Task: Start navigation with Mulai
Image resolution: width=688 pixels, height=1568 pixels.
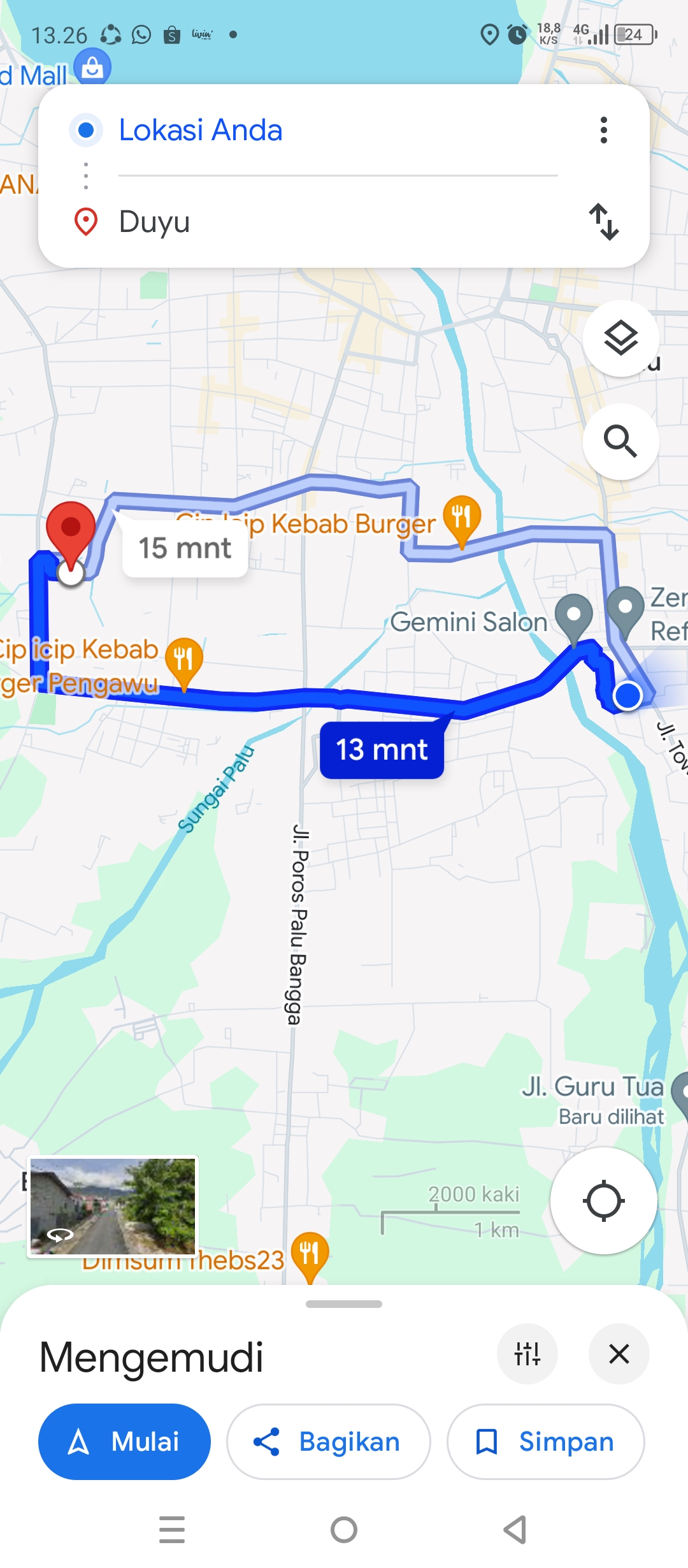Action: (124, 1442)
